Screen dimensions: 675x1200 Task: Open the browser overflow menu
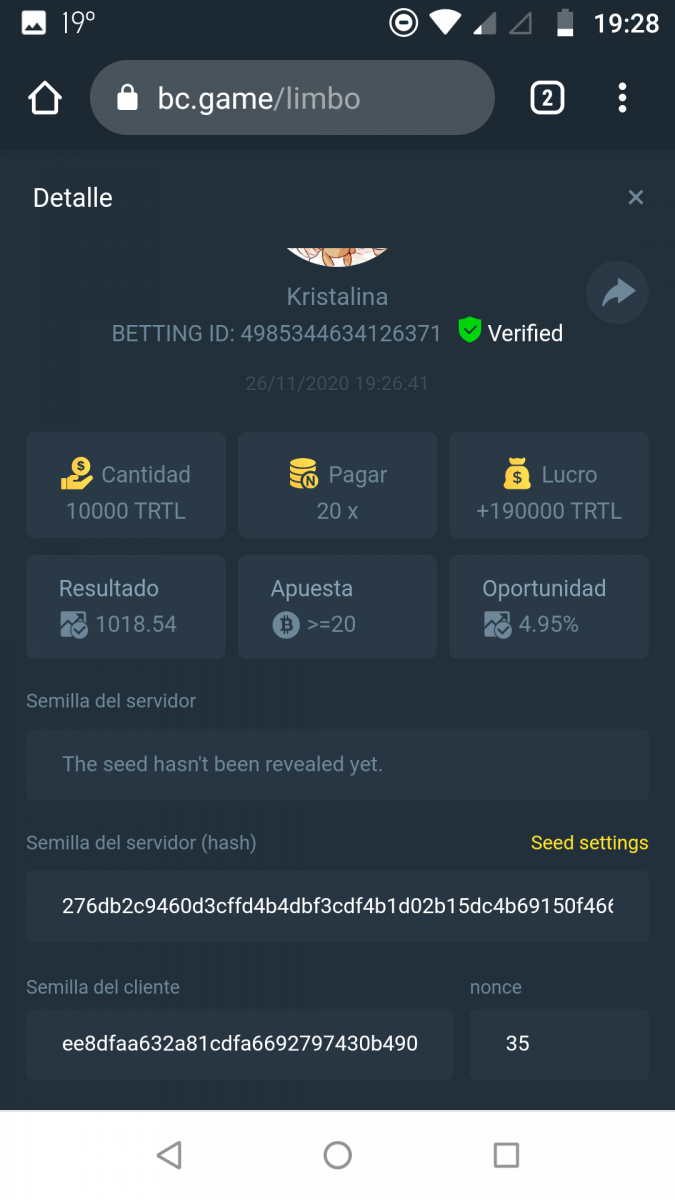point(622,98)
